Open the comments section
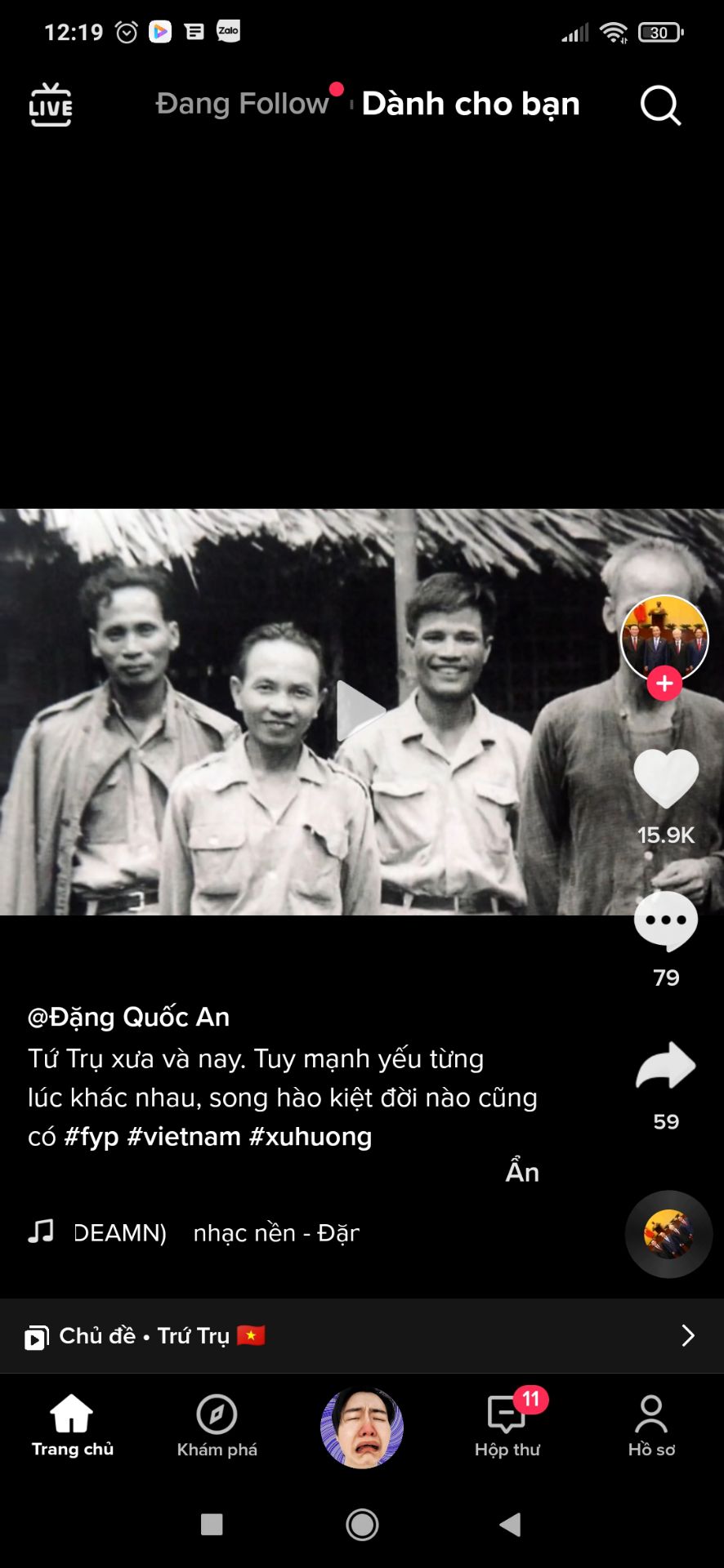 click(x=666, y=919)
